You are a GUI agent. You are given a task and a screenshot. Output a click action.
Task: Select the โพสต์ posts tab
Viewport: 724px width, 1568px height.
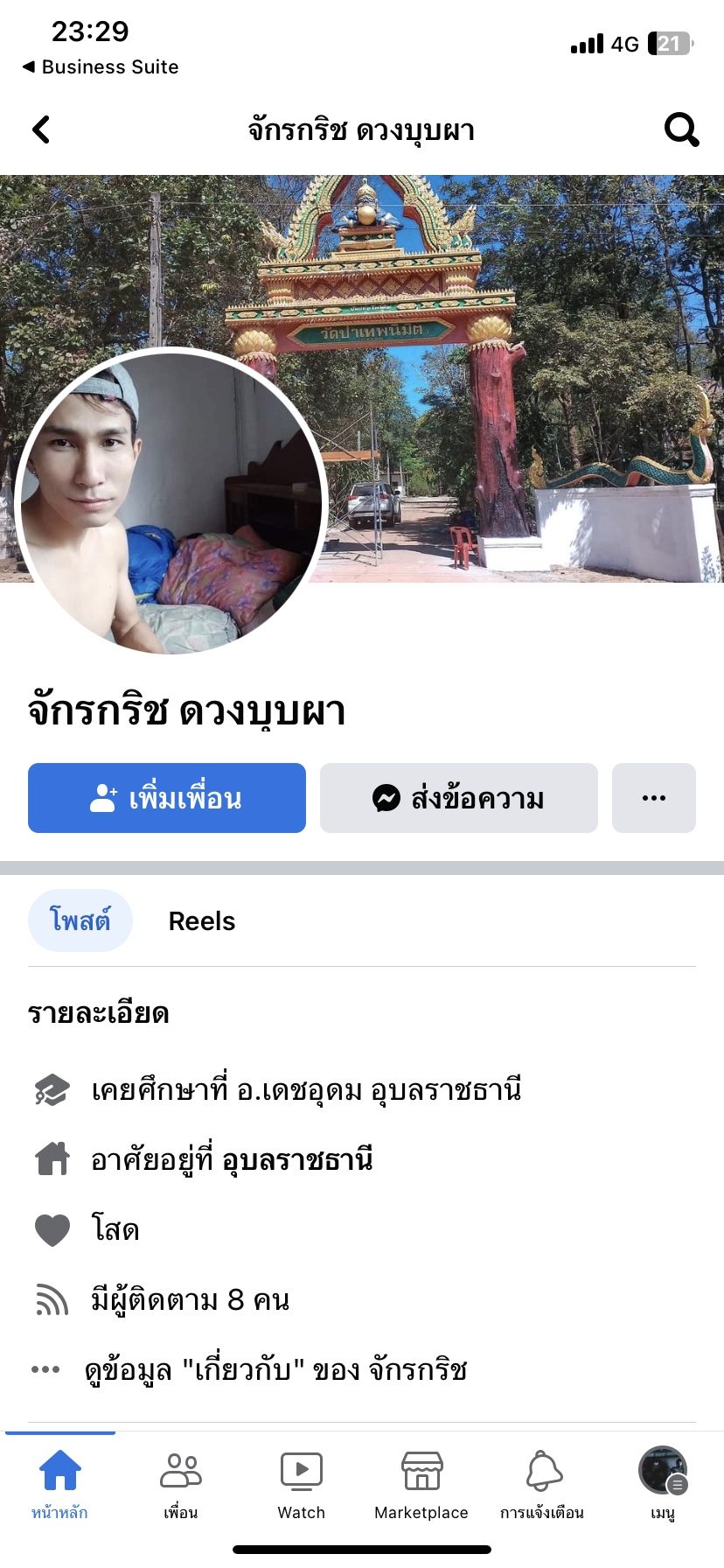click(x=80, y=921)
